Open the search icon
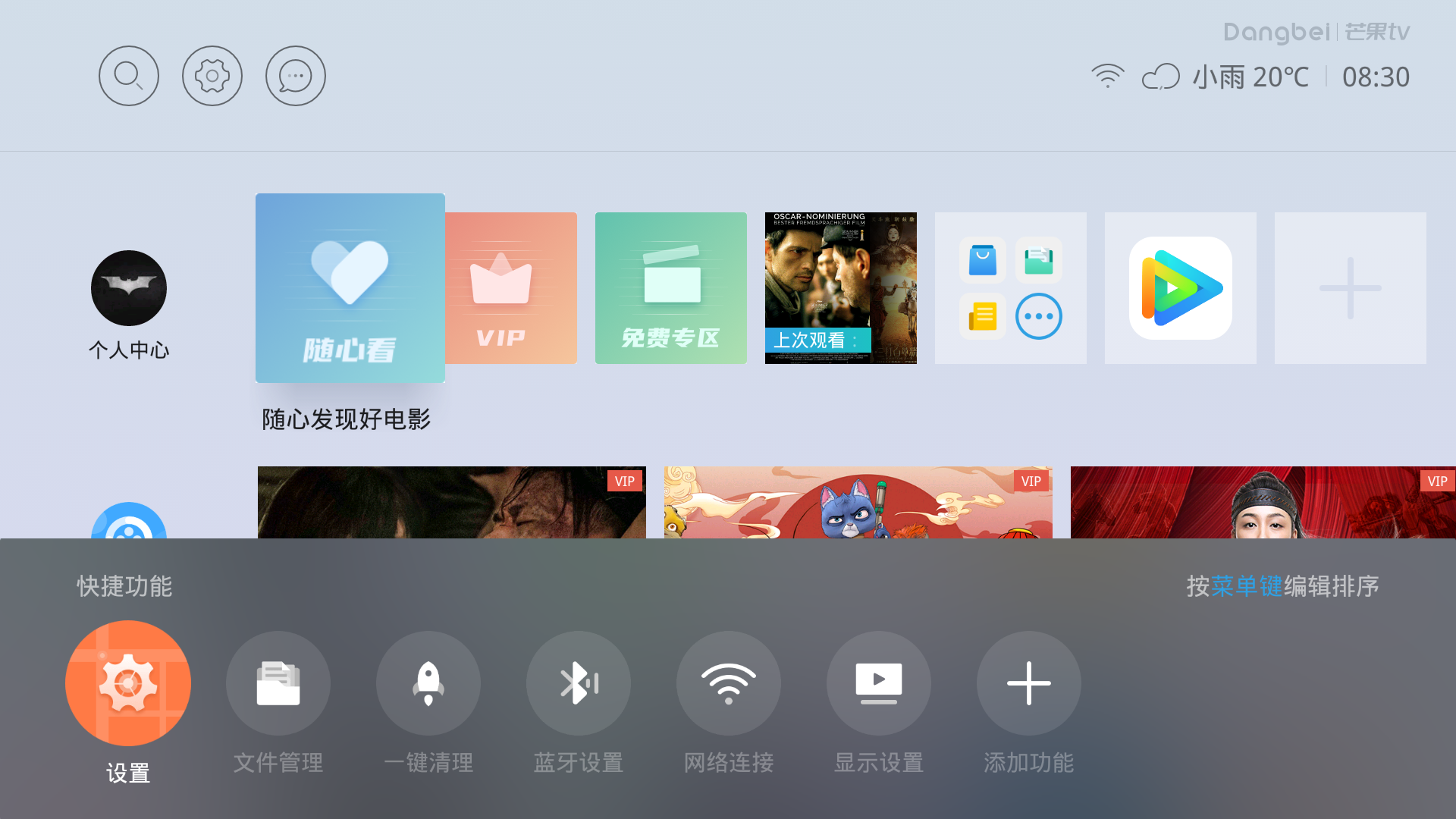The width and height of the screenshot is (1456, 819). click(128, 76)
